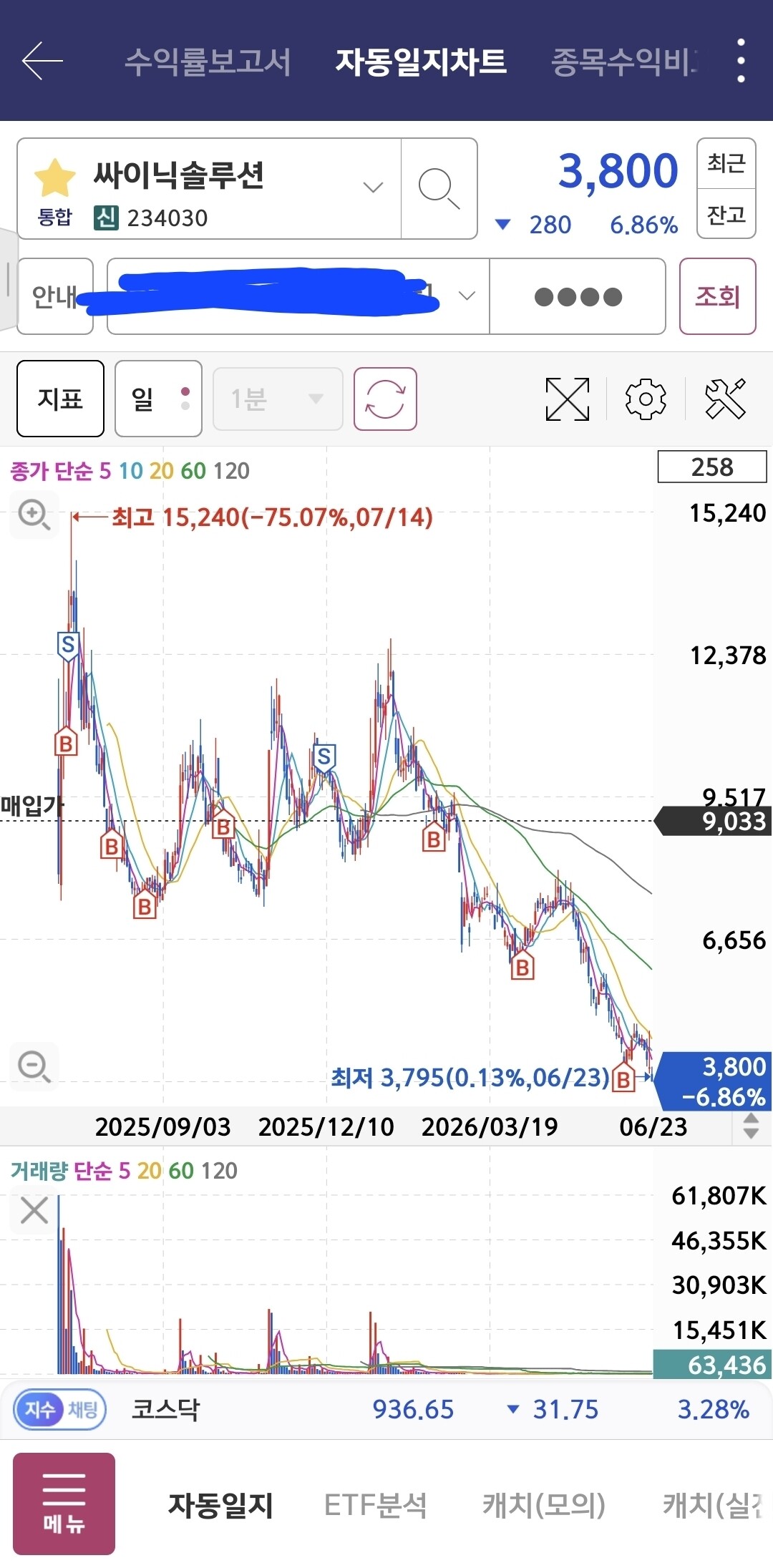Tap the 조회 button
The width and height of the screenshot is (773, 1568).
pyautogui.click(x=717, y=296)
